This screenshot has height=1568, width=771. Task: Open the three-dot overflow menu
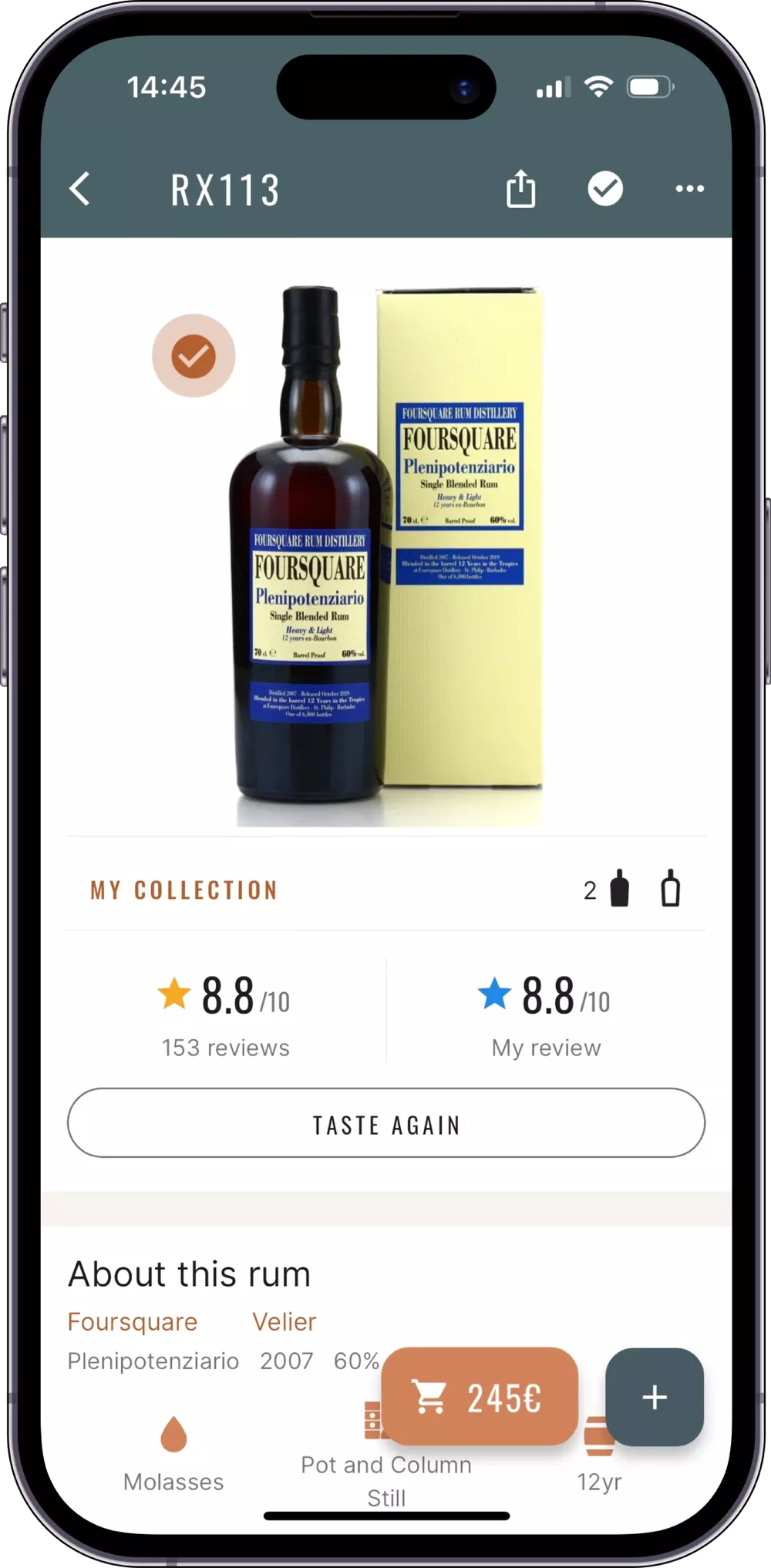tap(689, 189)
